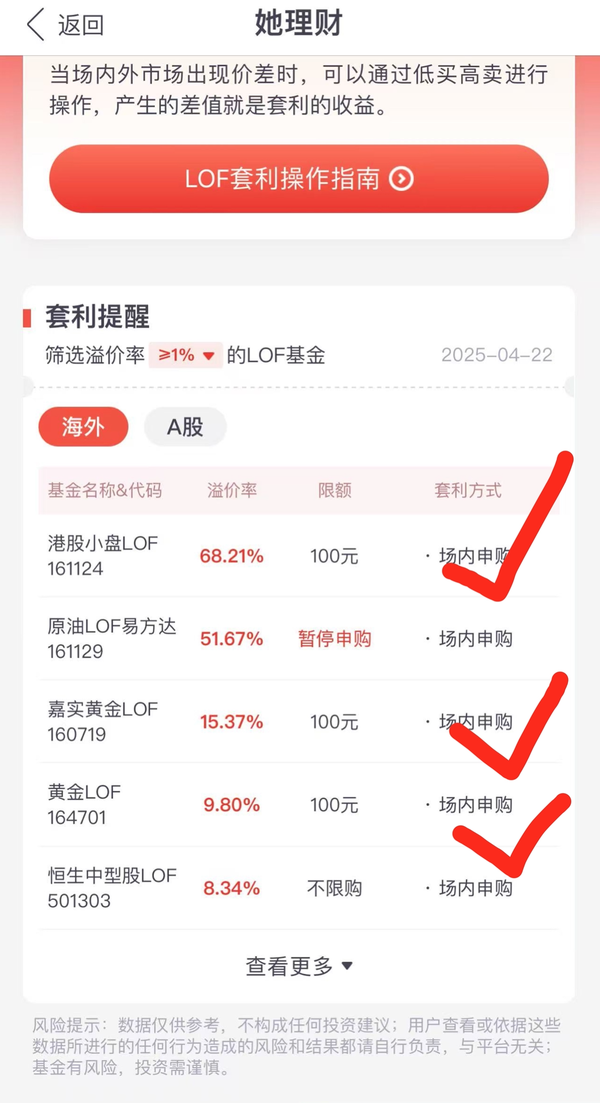
Task: Open the 嘉实黄金LOF 160719 row
Action: tap(299, 722)
